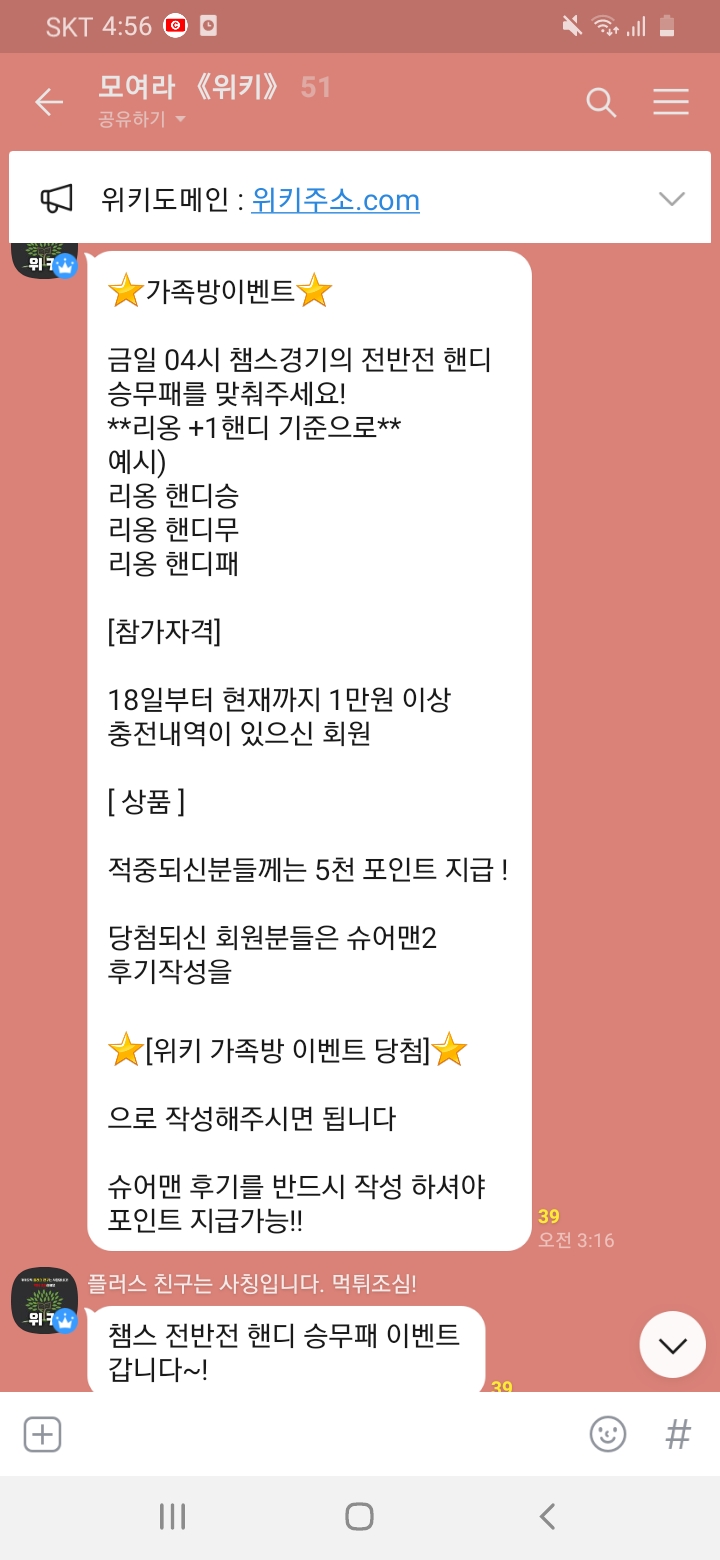Search within this chat room

coord(600,102)
